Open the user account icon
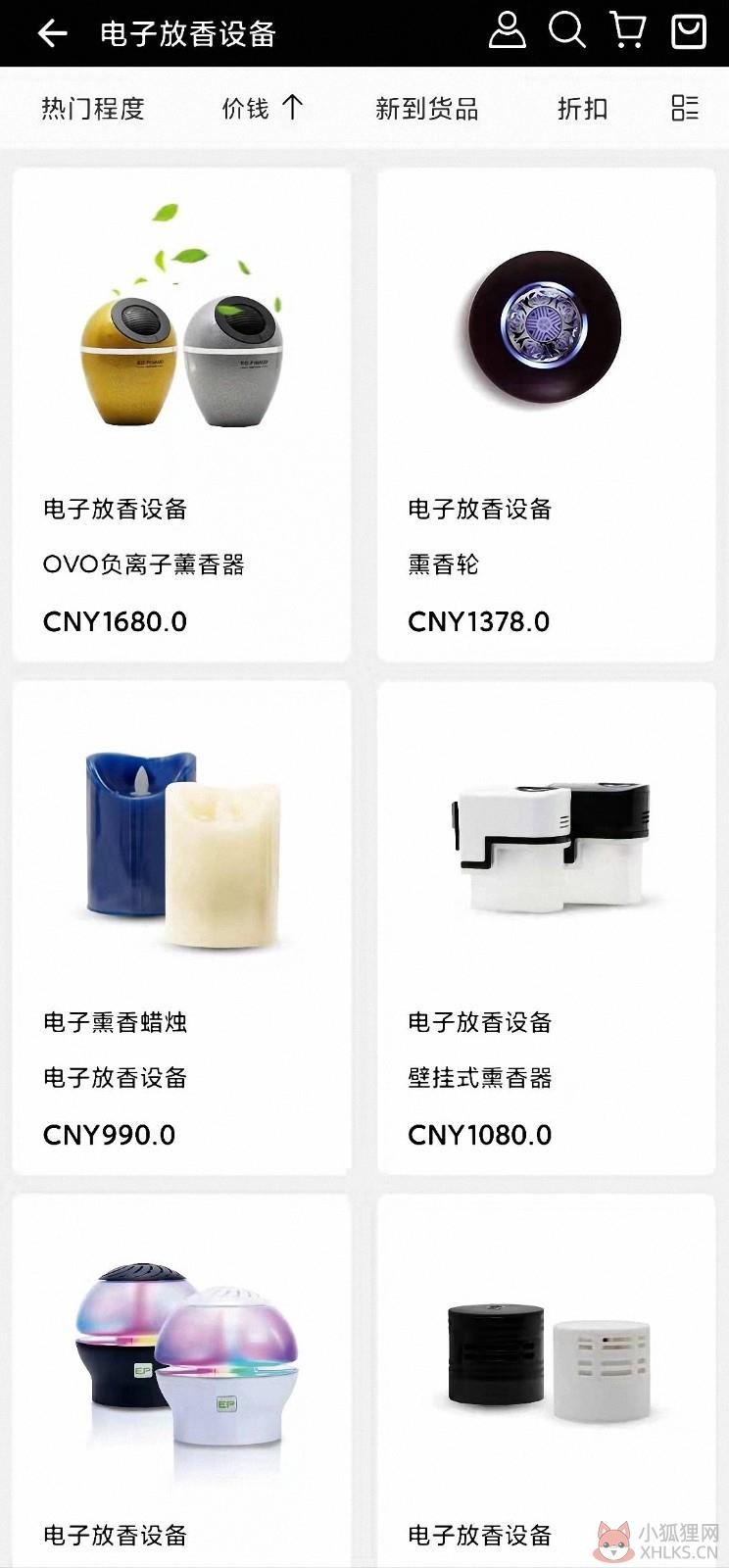Screen dimensions: 729x1568 point(507,30)
